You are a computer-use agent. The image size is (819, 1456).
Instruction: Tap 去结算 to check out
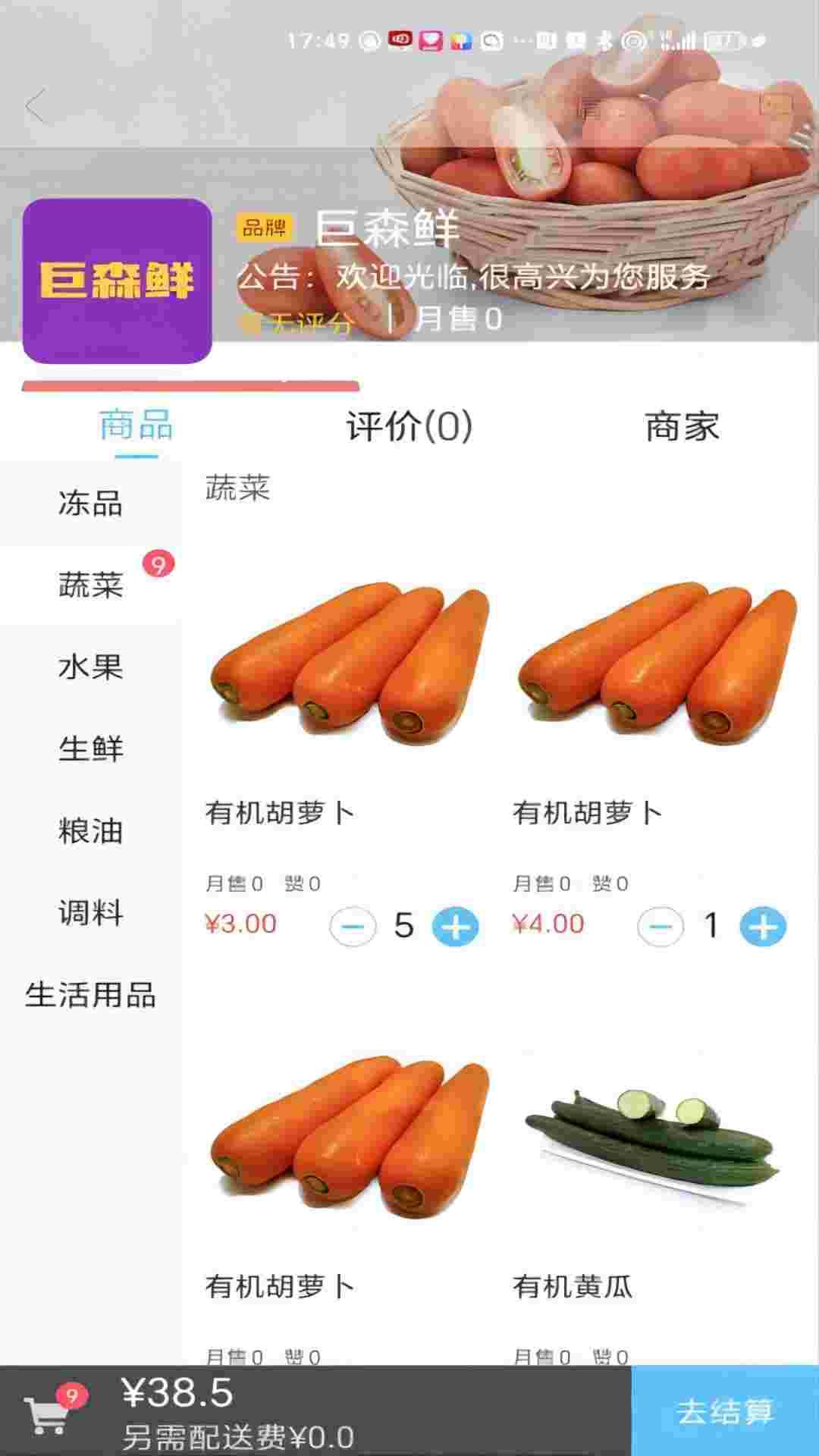[724, 1411]
